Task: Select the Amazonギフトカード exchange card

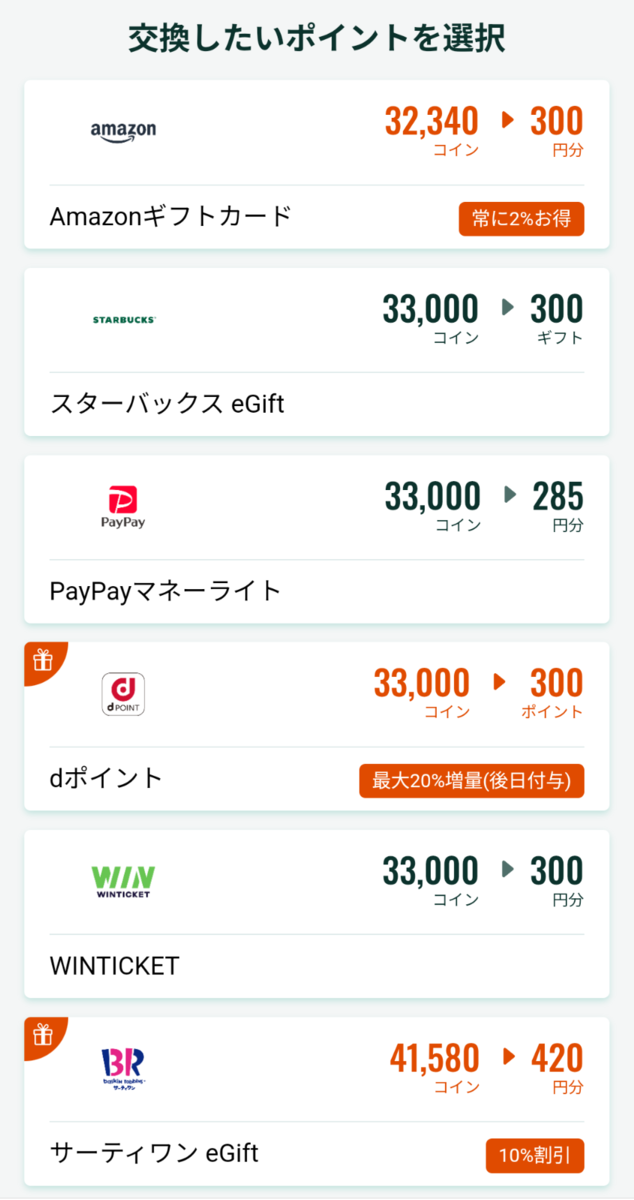Action: (317, 165)
